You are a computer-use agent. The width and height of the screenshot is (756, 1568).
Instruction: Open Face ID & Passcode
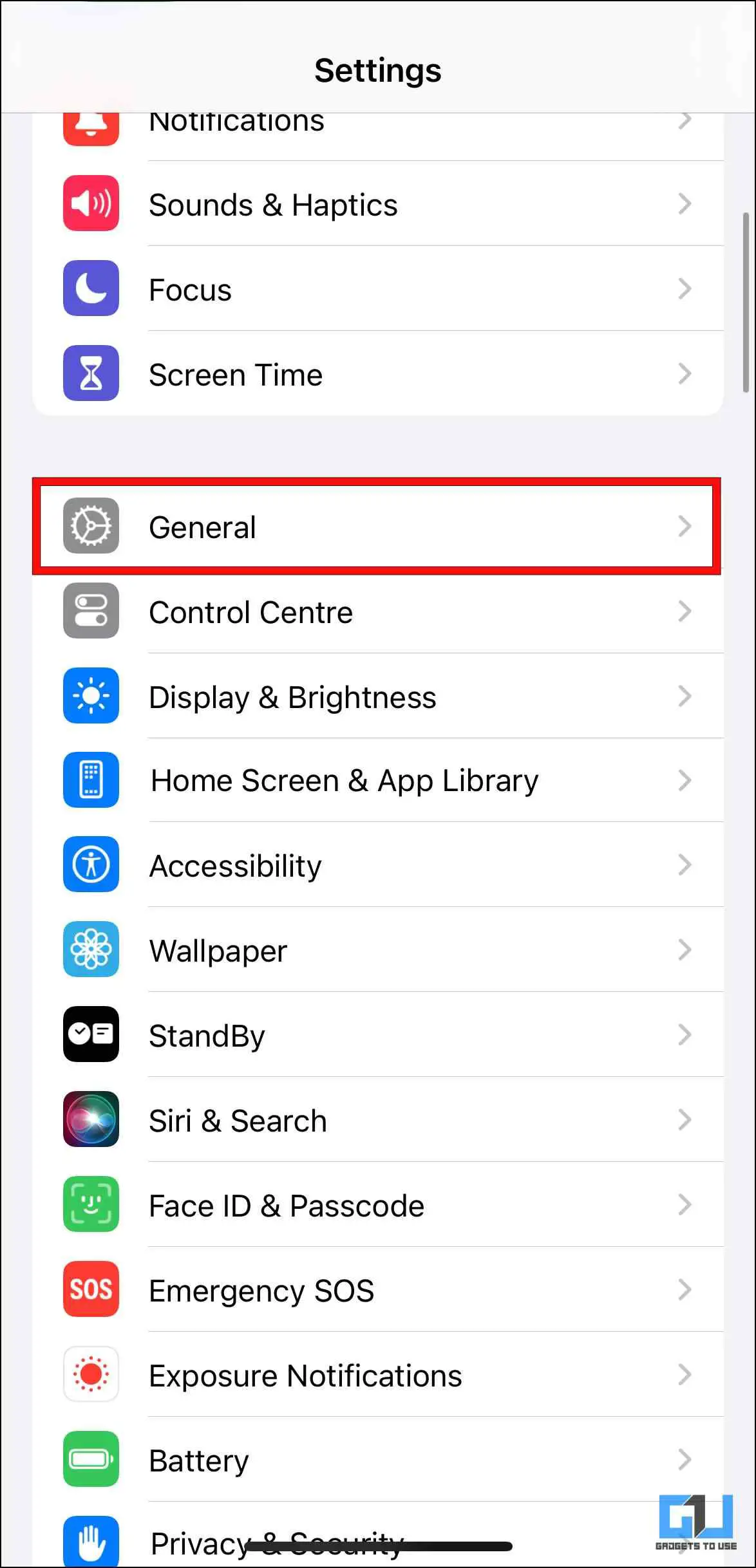[x=377, y=1206]
